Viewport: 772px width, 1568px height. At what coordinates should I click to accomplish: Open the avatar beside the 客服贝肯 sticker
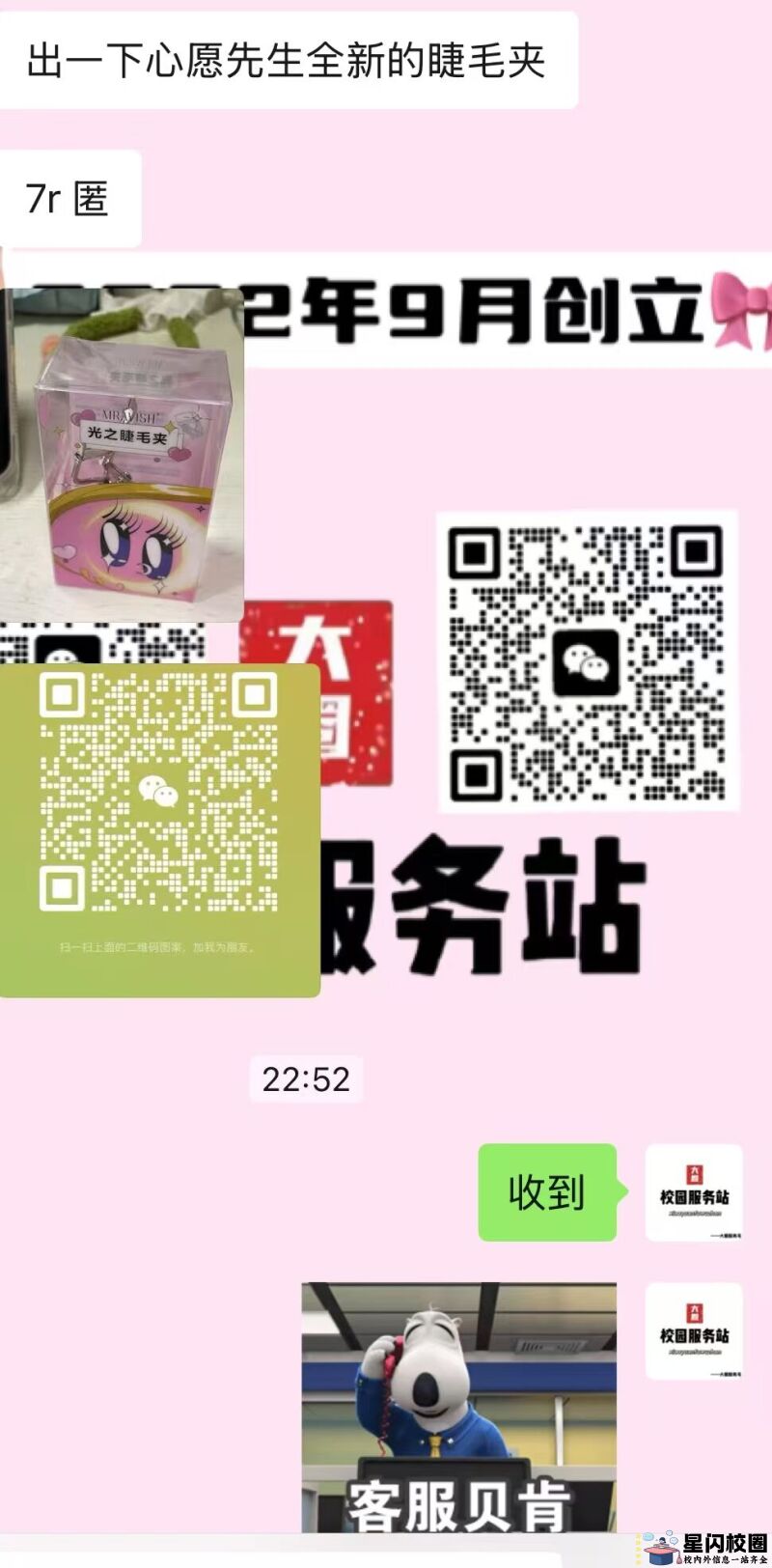tap(694, 1331)
